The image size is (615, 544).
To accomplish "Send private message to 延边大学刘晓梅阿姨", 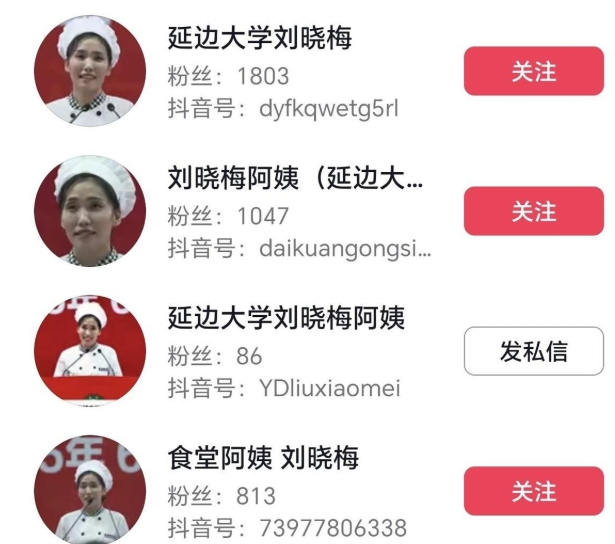I will coord(534,351).
